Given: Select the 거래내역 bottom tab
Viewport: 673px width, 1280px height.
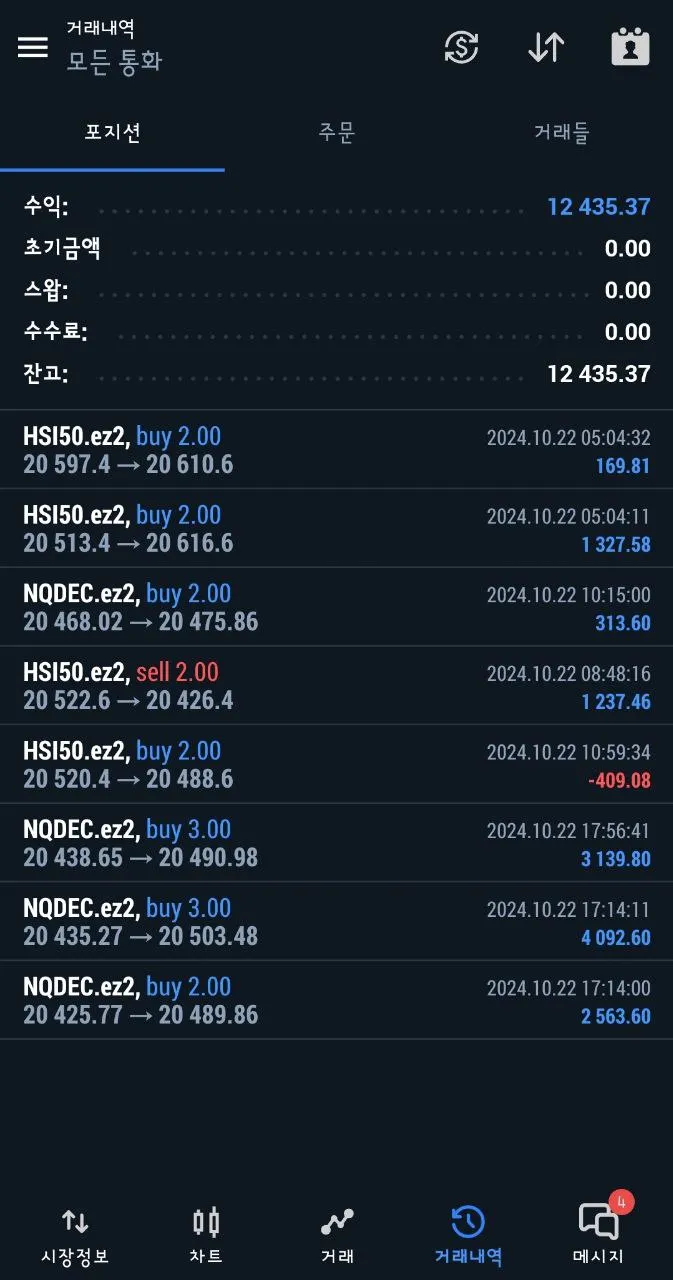Looking at the screenshot, I should click(x=468, y=1235).
